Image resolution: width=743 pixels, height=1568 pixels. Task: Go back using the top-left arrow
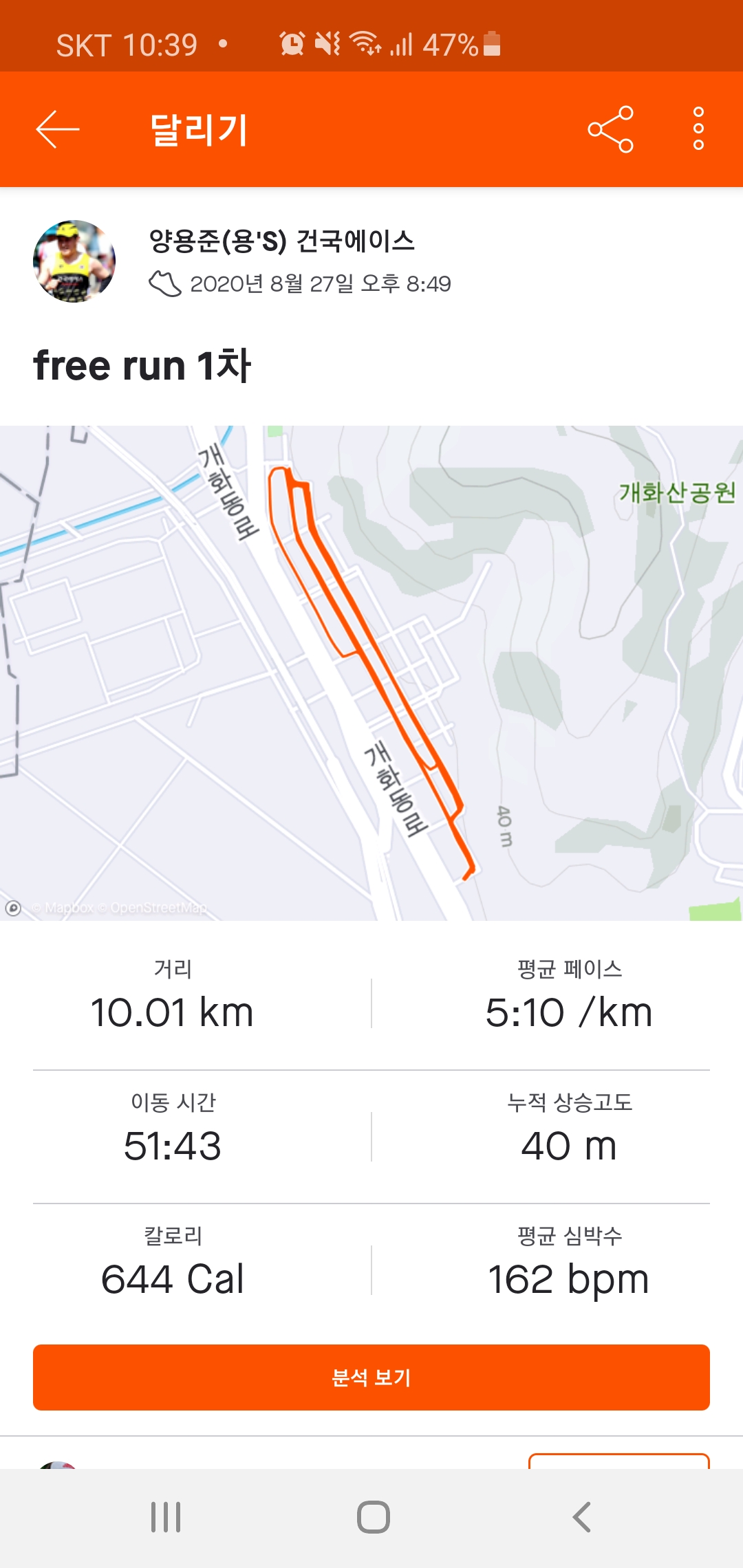[x=58, y=129]
